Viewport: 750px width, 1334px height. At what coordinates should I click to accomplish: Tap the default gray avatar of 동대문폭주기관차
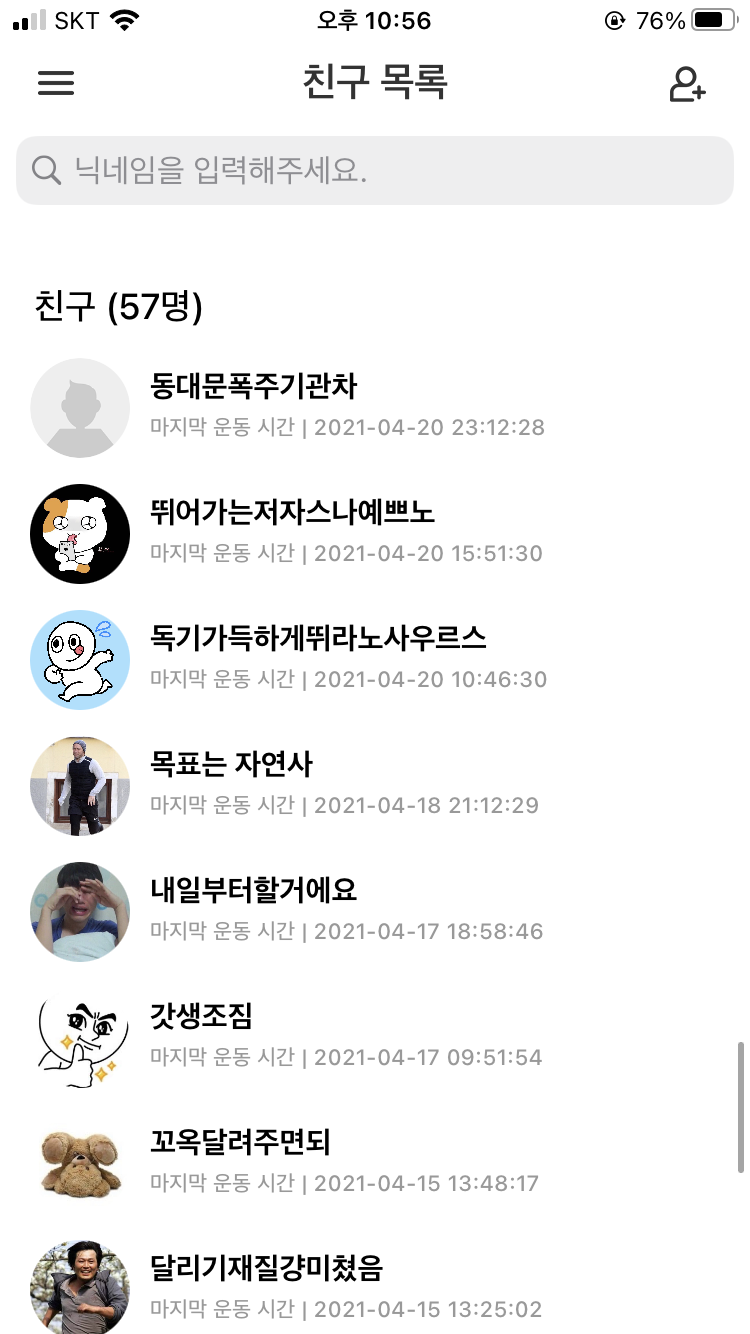(80, 407)
